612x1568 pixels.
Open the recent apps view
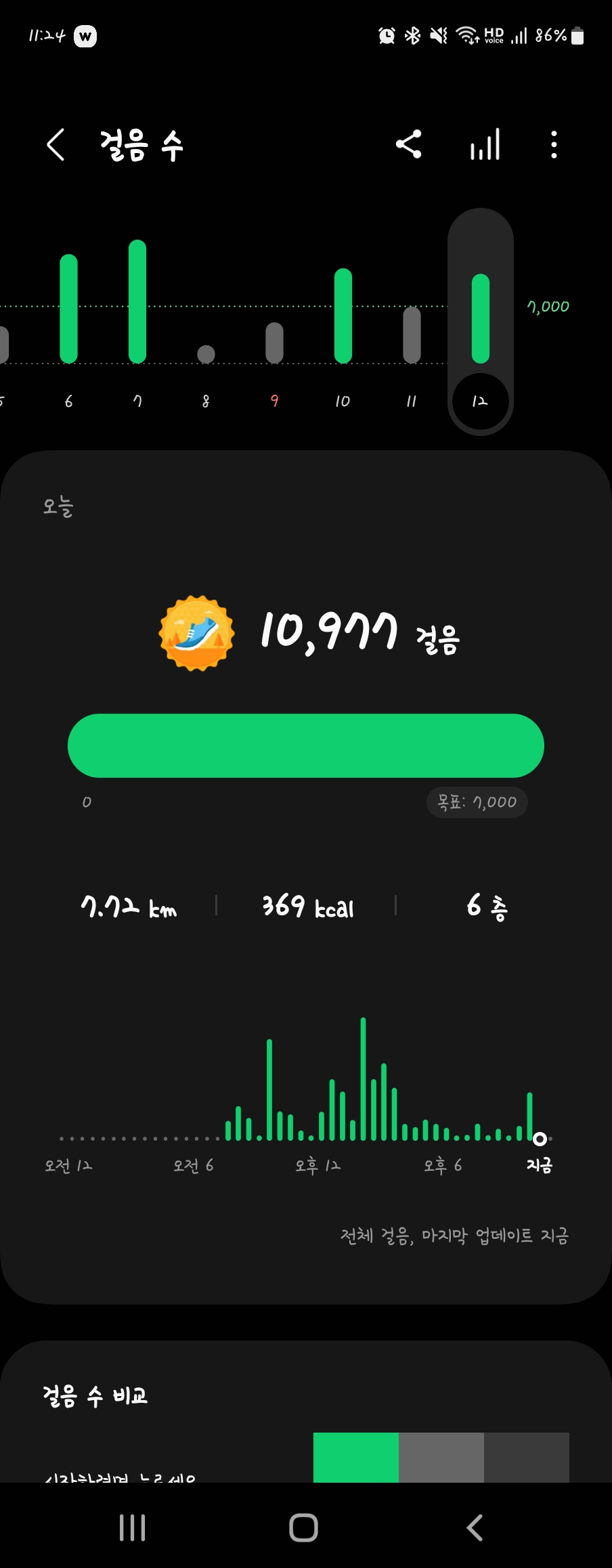[132, 1527]
